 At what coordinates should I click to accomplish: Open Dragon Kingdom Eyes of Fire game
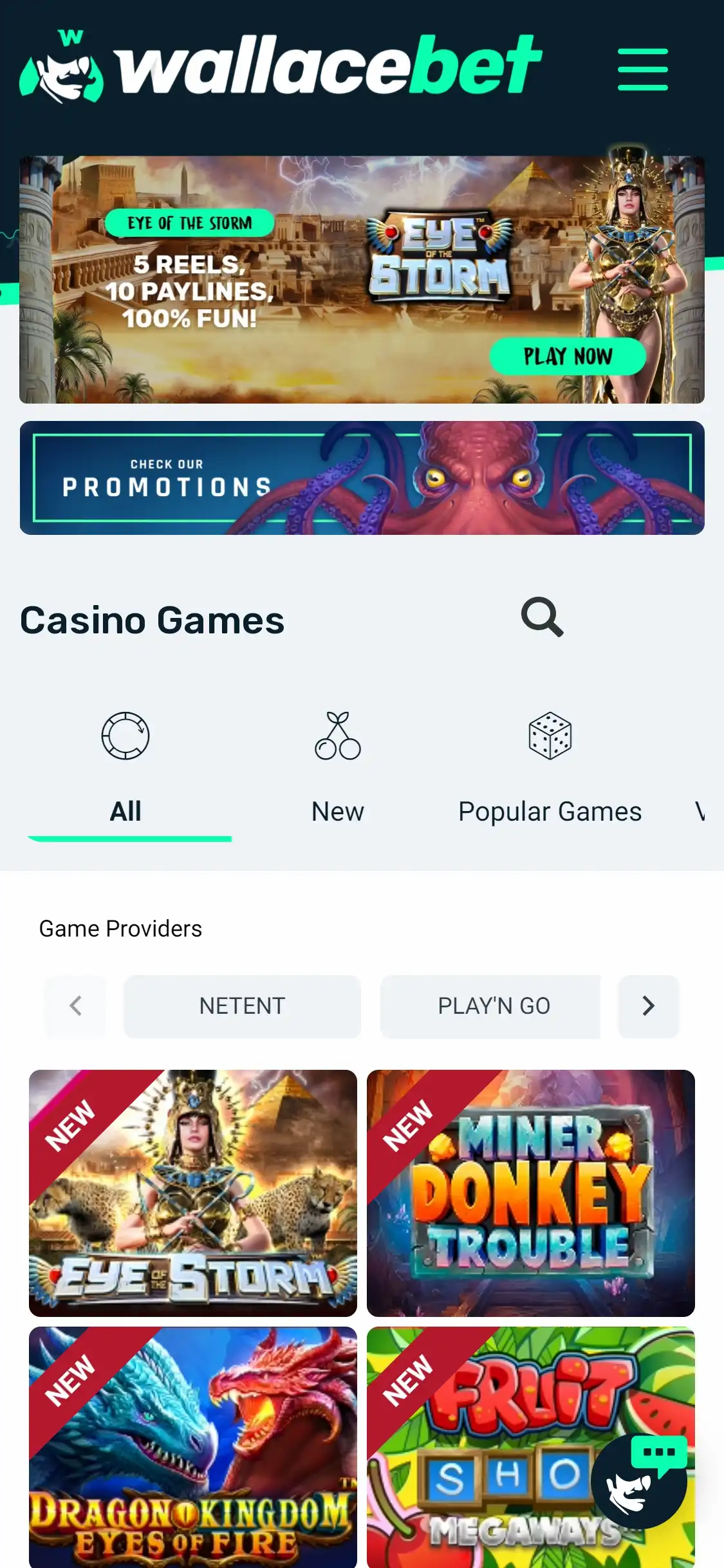193,1448
